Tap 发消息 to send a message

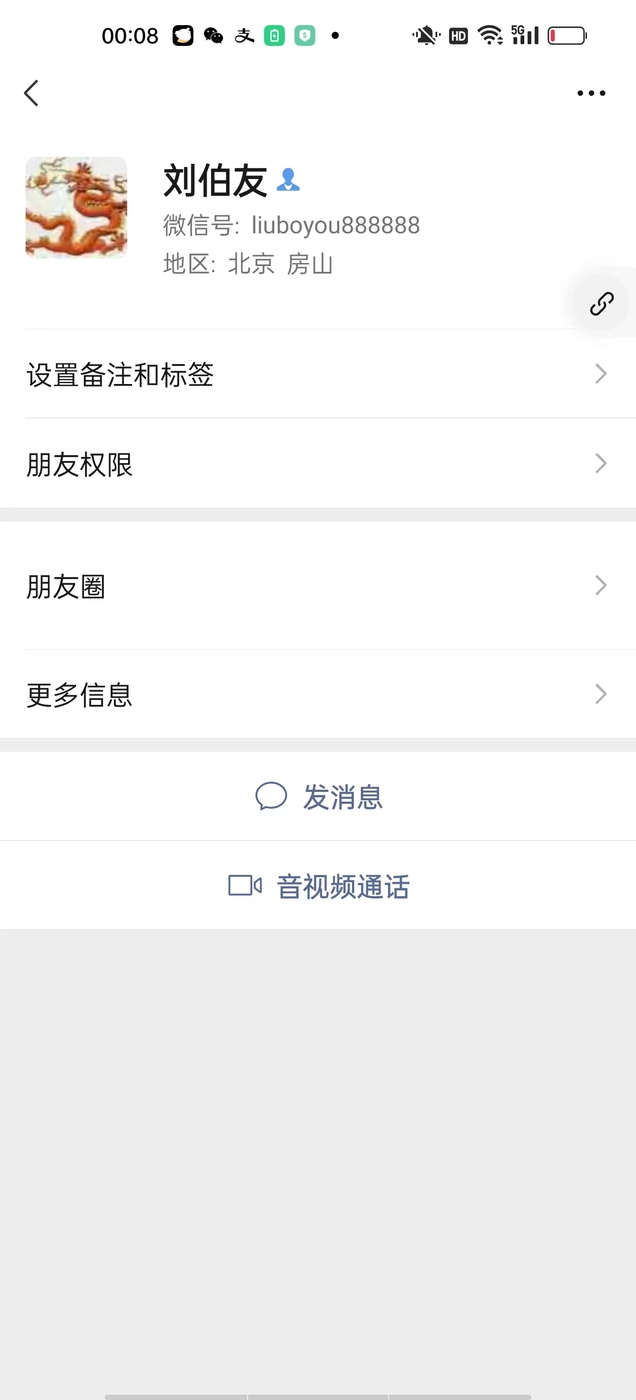(x=318, y=797)
